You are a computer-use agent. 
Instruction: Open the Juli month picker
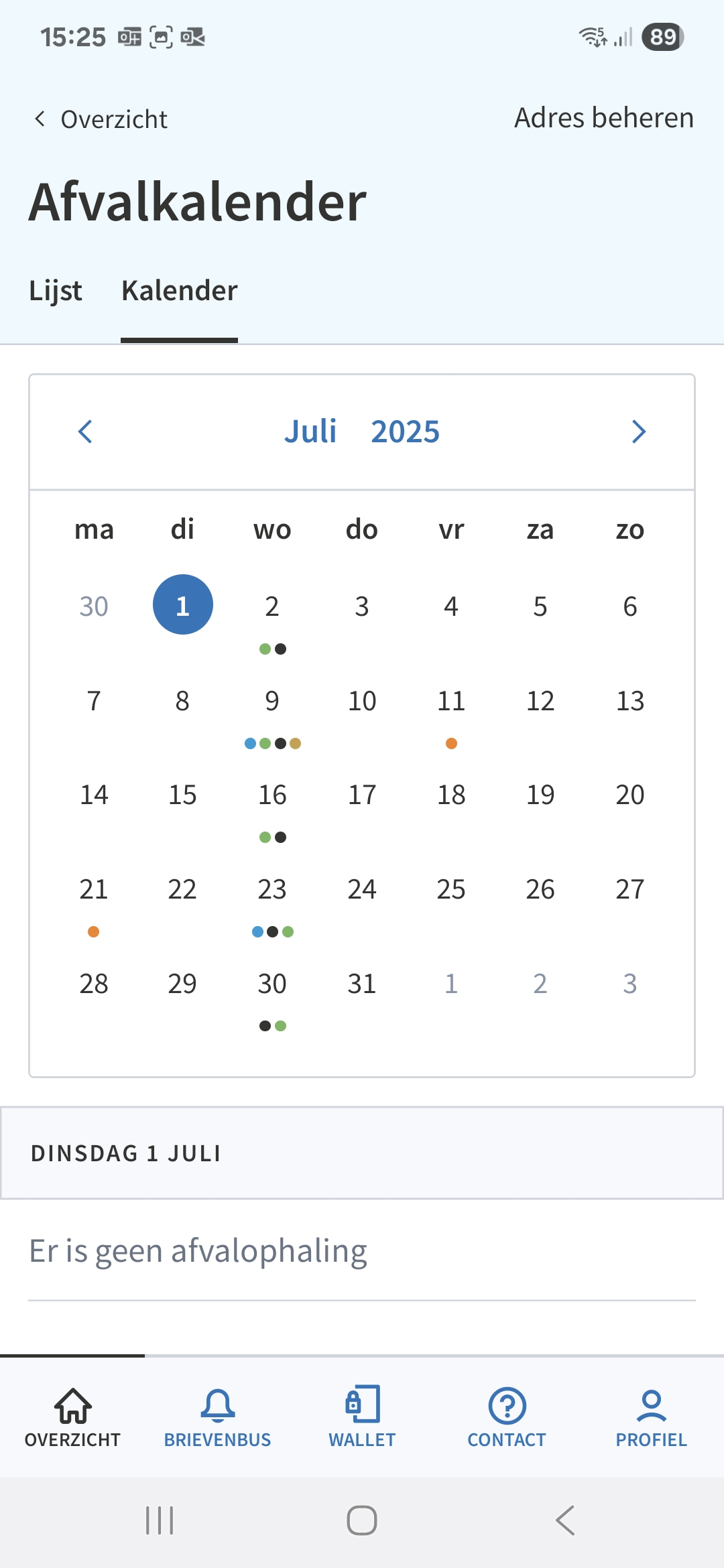(x=310, y=432)
